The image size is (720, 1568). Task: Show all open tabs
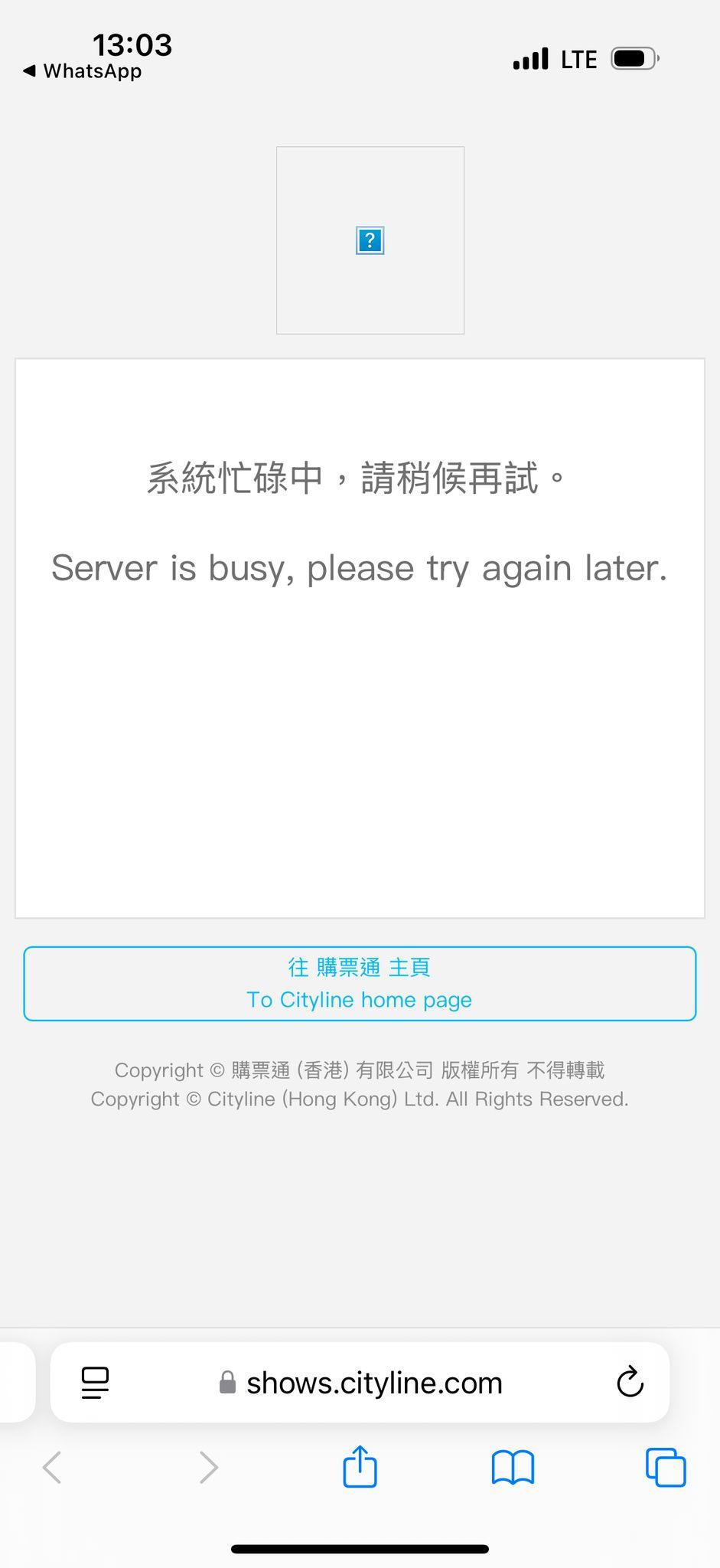666,1467
